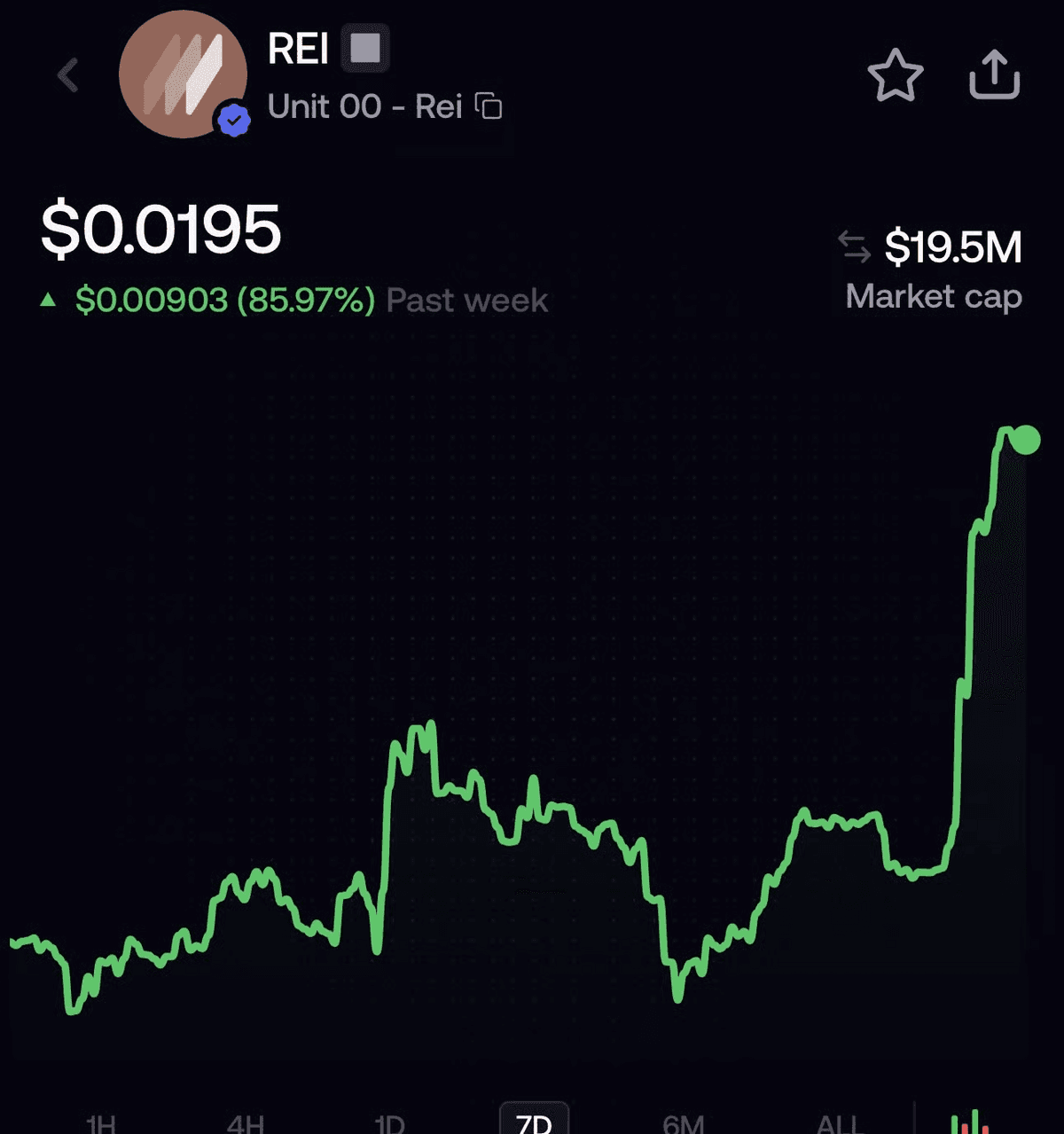
Task: Go back using the left chevron arrow
Action: click(x=67, y=74)
